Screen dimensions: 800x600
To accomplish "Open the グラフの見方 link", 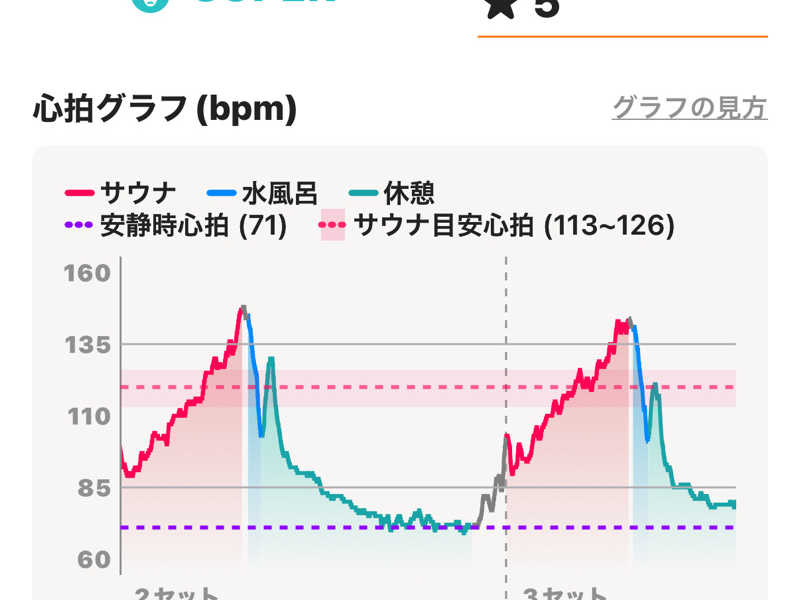I will 689,107.
